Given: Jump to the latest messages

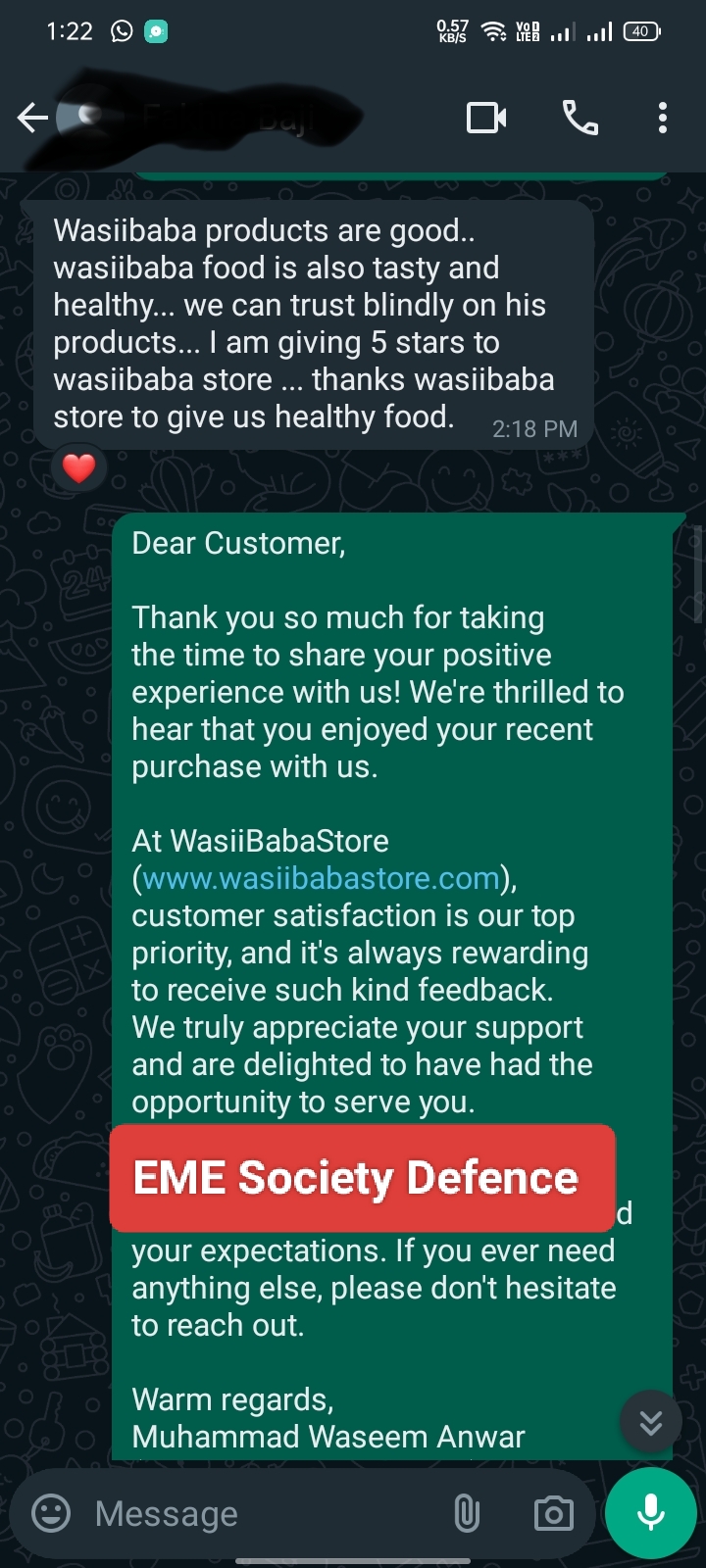Looking at the screenshot, I should pyautogui.click(x=651, y=1422).
